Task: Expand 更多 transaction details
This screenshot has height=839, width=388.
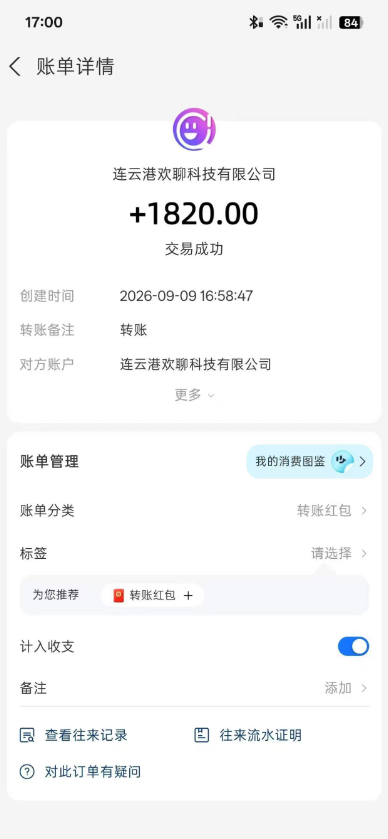Action: pos(194,395)
